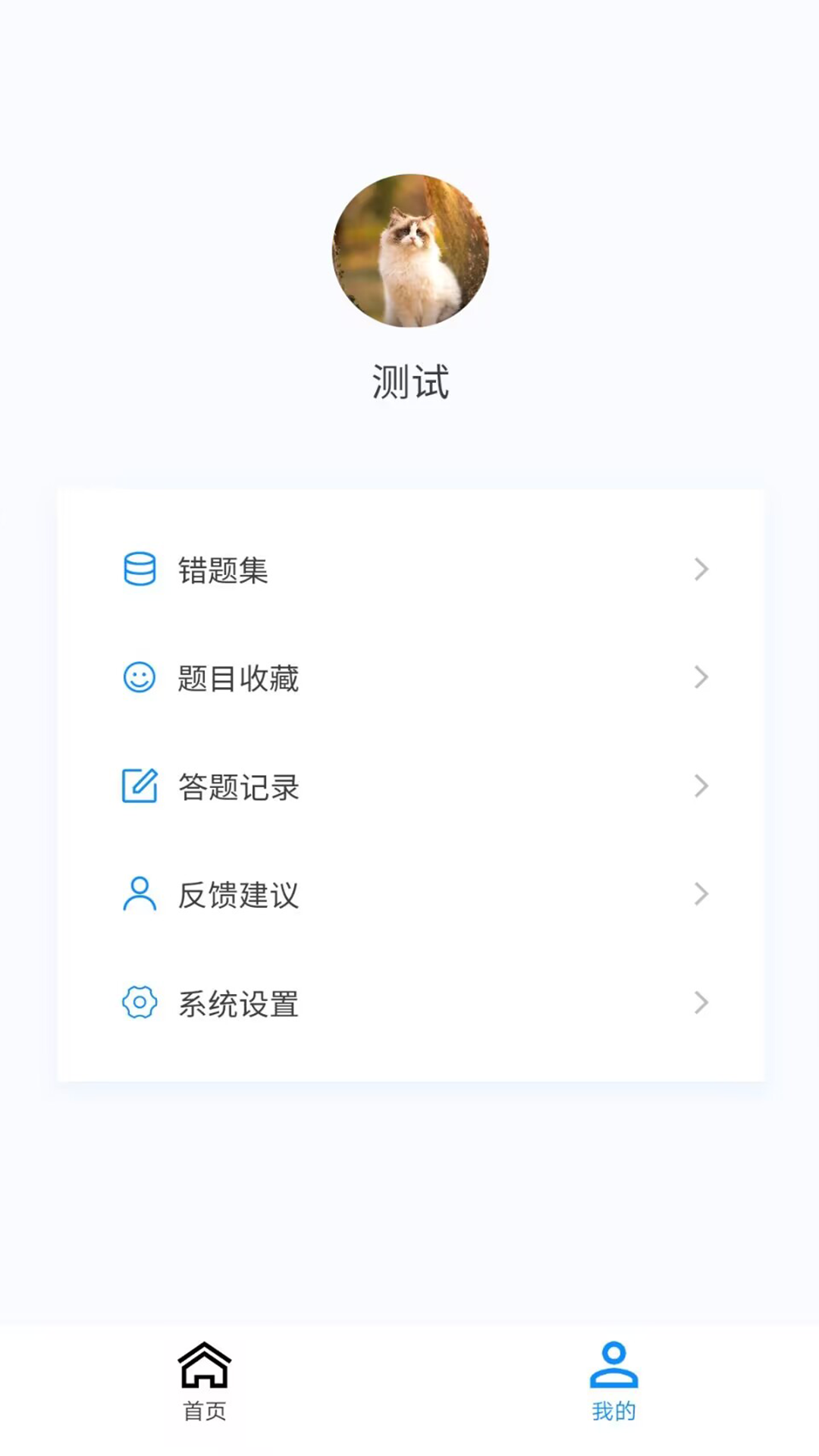Open the 错题集 wrong answers list
This screenshot has width=819, height=1456.
click(x=224, y=570)
